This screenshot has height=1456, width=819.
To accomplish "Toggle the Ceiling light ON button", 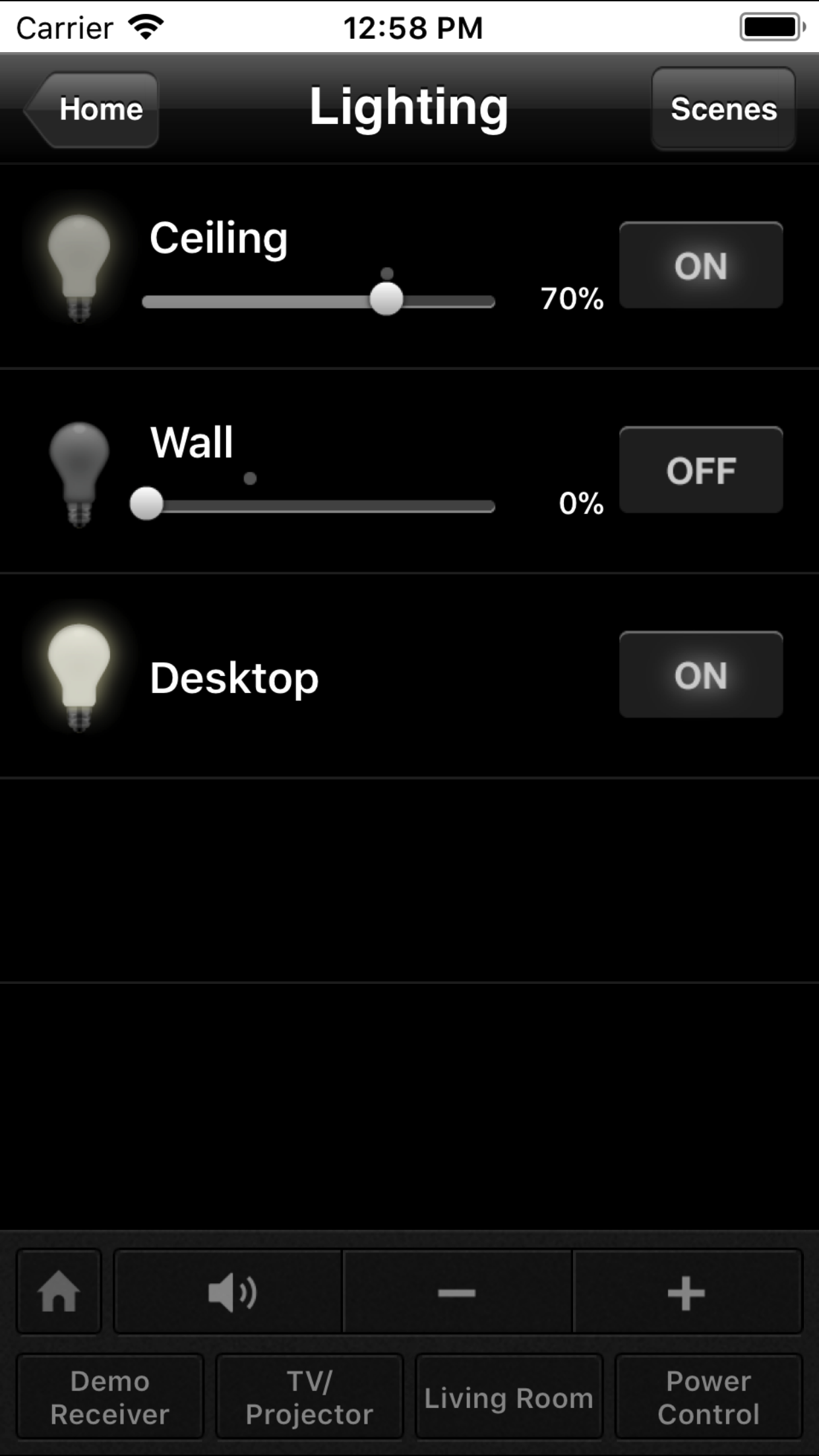I will point(700,266).
